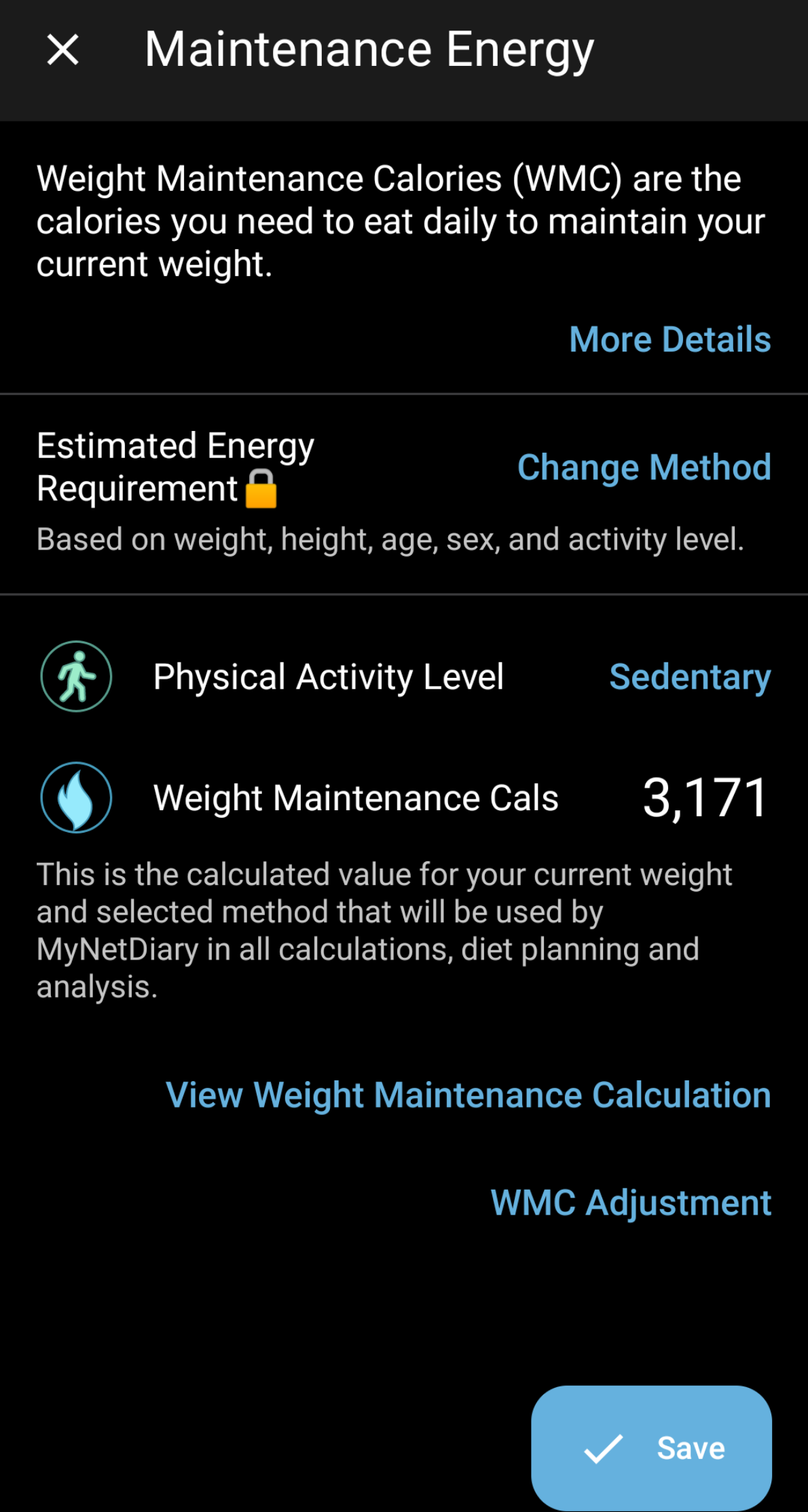
Task: Tap Change Method for the energy requirement
Action: [644, 468]
